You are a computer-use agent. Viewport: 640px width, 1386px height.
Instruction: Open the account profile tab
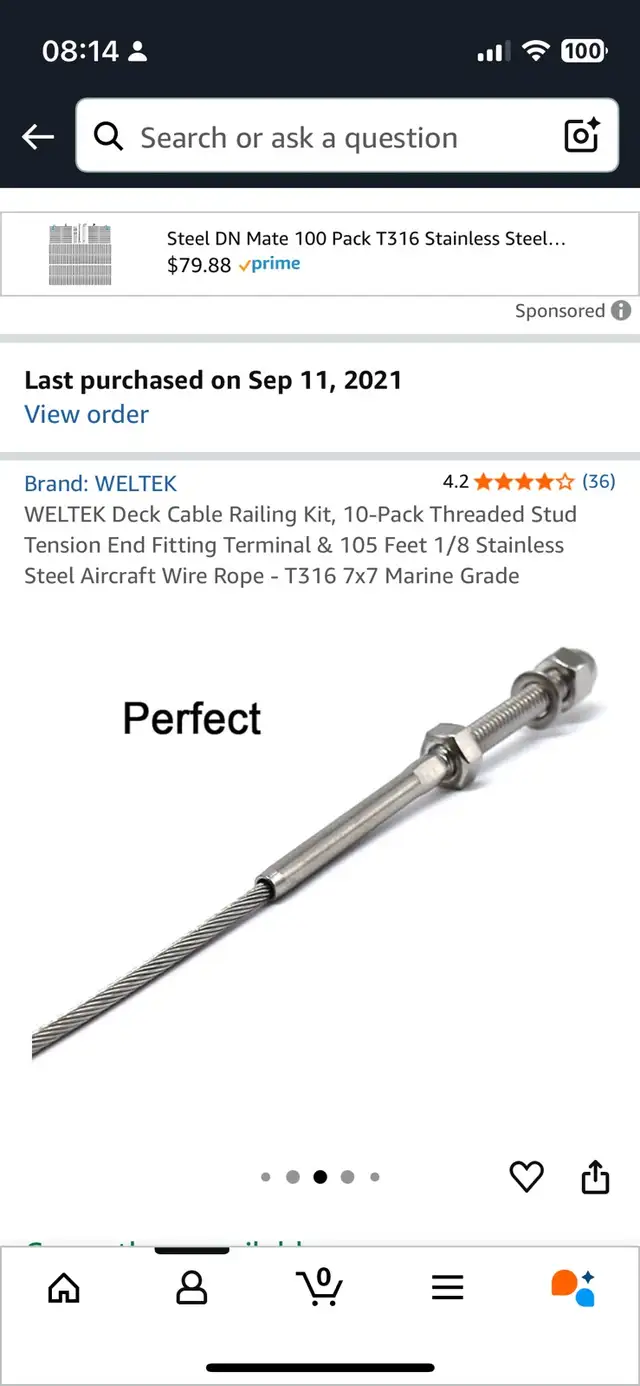(191, 1287)
